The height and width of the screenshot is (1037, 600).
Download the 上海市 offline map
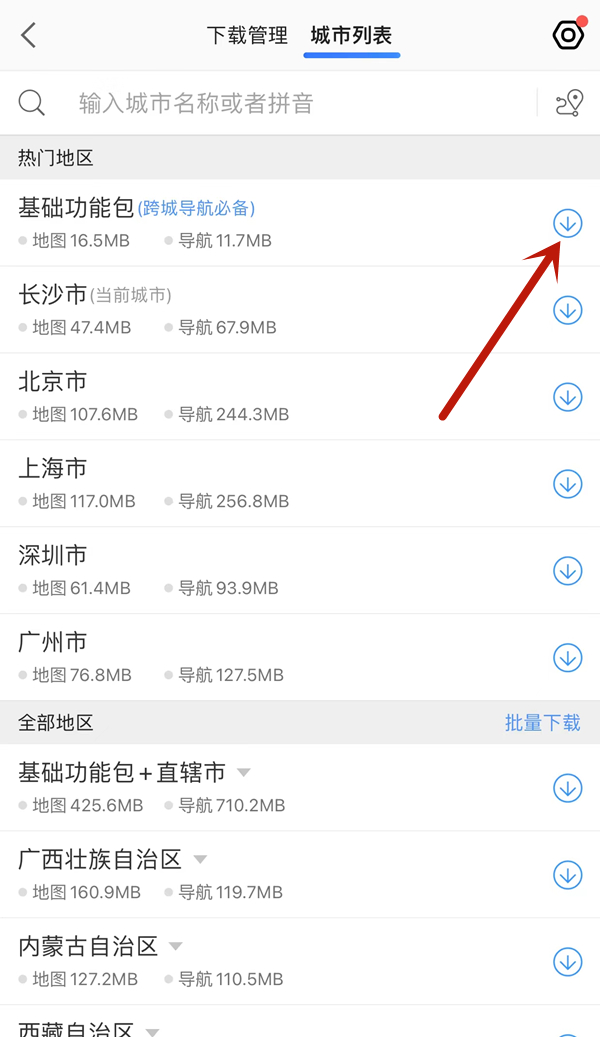click(x=568, y=483)
